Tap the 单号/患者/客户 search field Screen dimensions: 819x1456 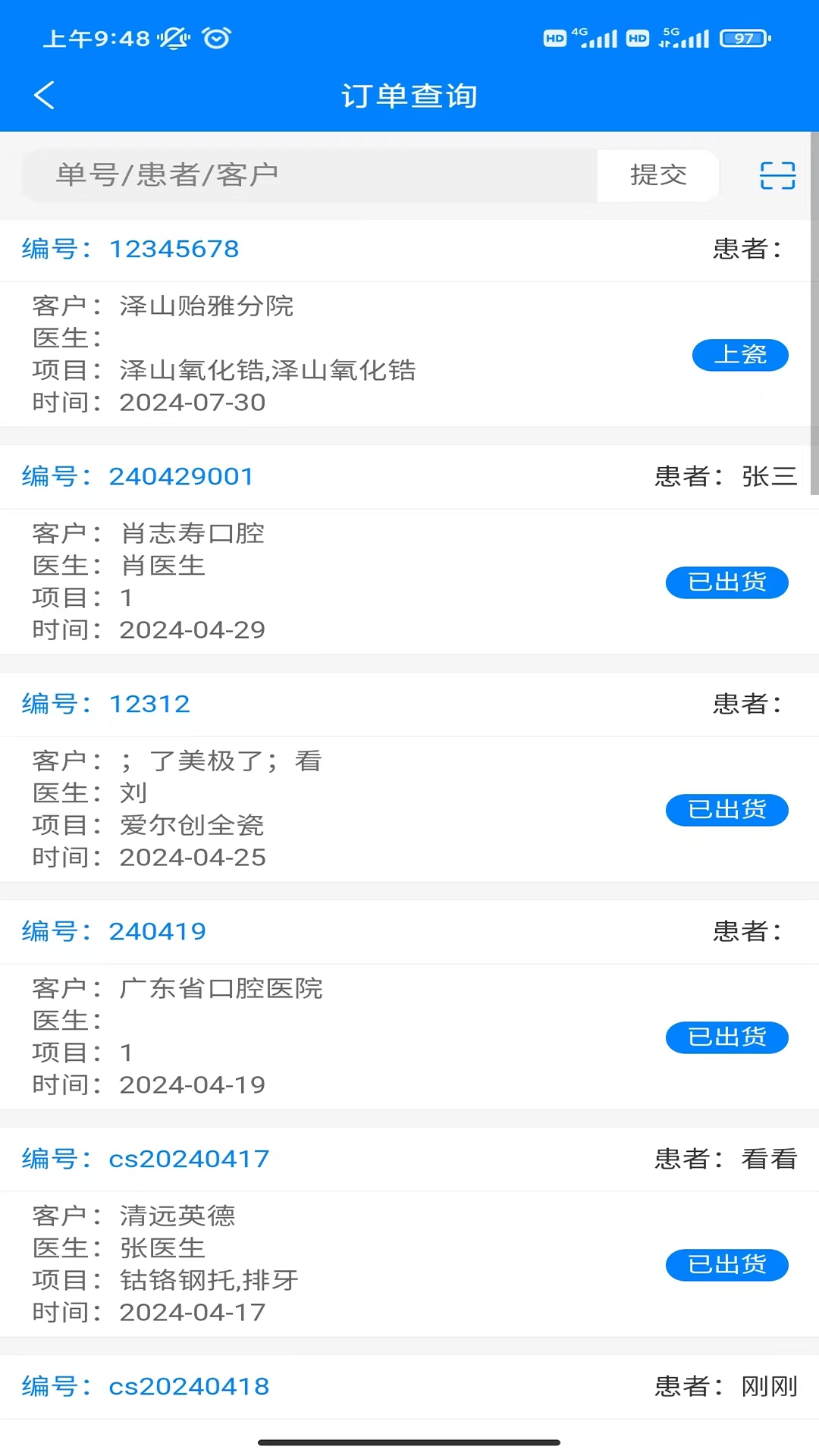(303, 174)
